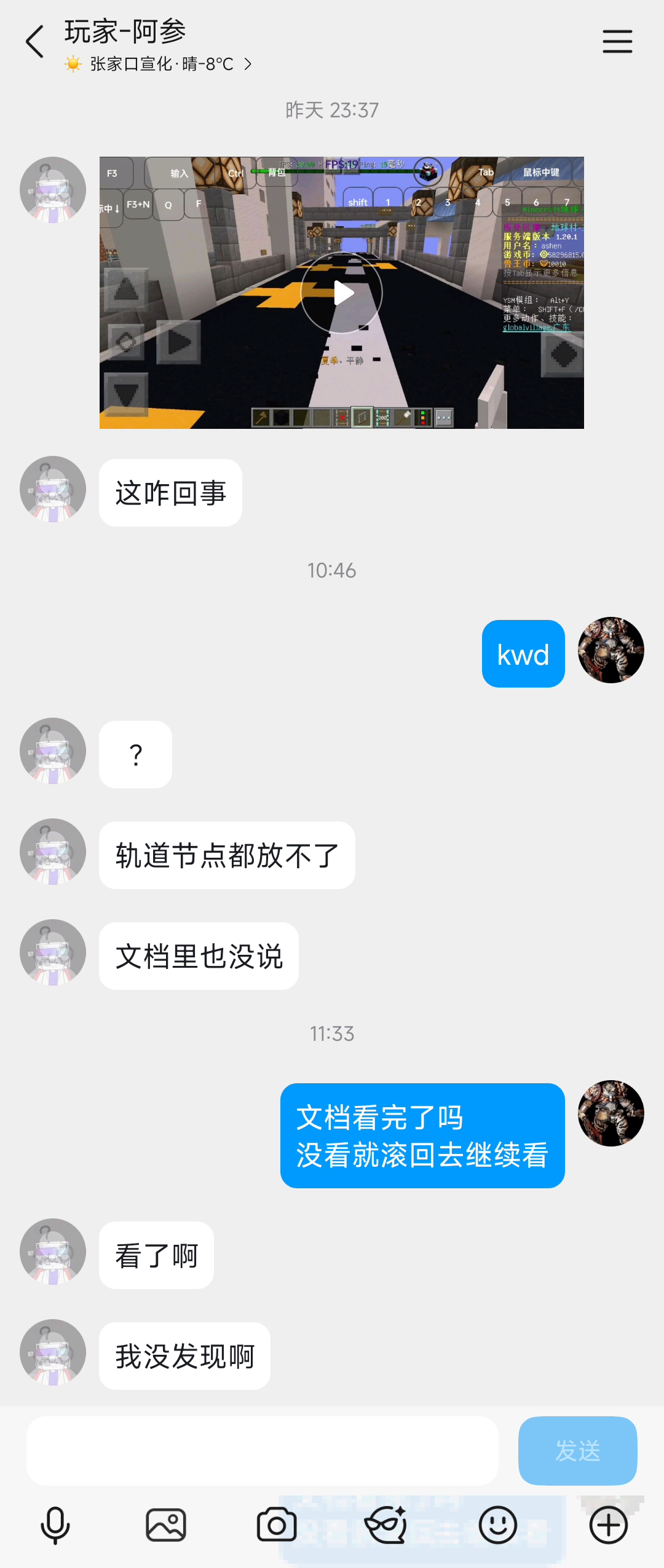664x1568 pixels.
Task: Open the 张家口宣化 weather status
Action: [161, 64]
